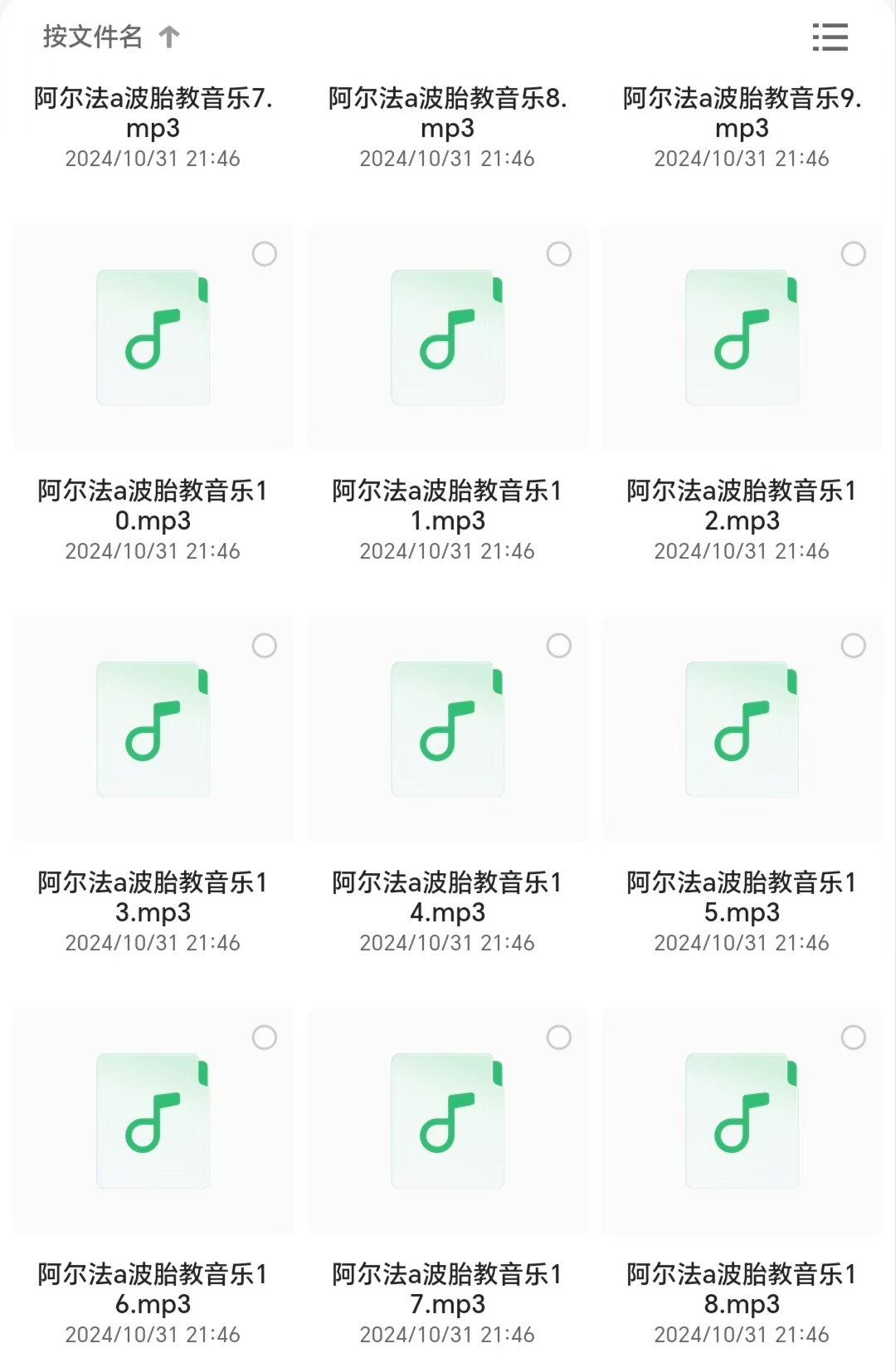Select the 阿尔法a波胎教音乐13.mp3 checkbox

[x=265, y=646]
